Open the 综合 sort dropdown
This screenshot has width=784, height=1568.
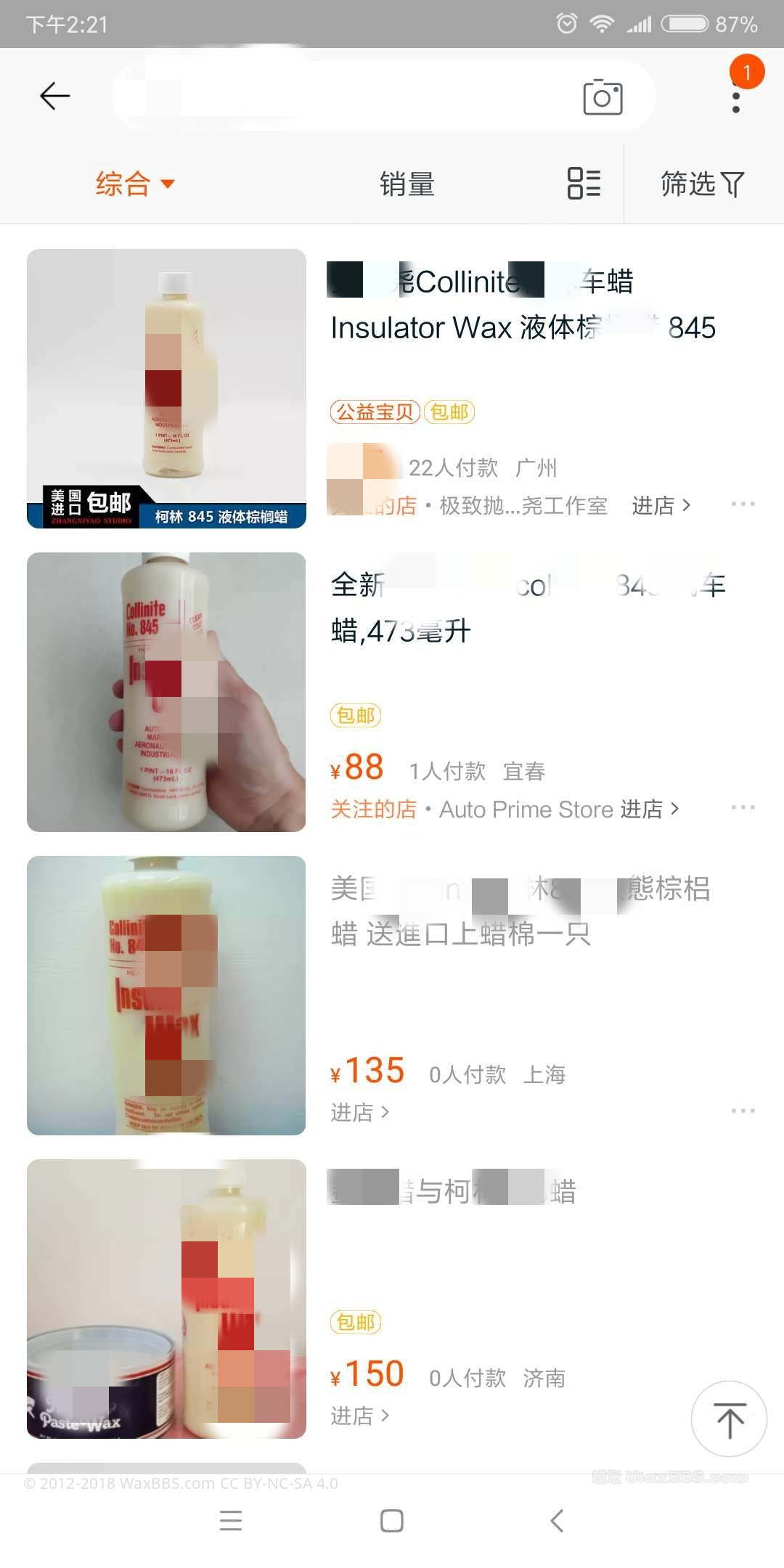(135, 184)
